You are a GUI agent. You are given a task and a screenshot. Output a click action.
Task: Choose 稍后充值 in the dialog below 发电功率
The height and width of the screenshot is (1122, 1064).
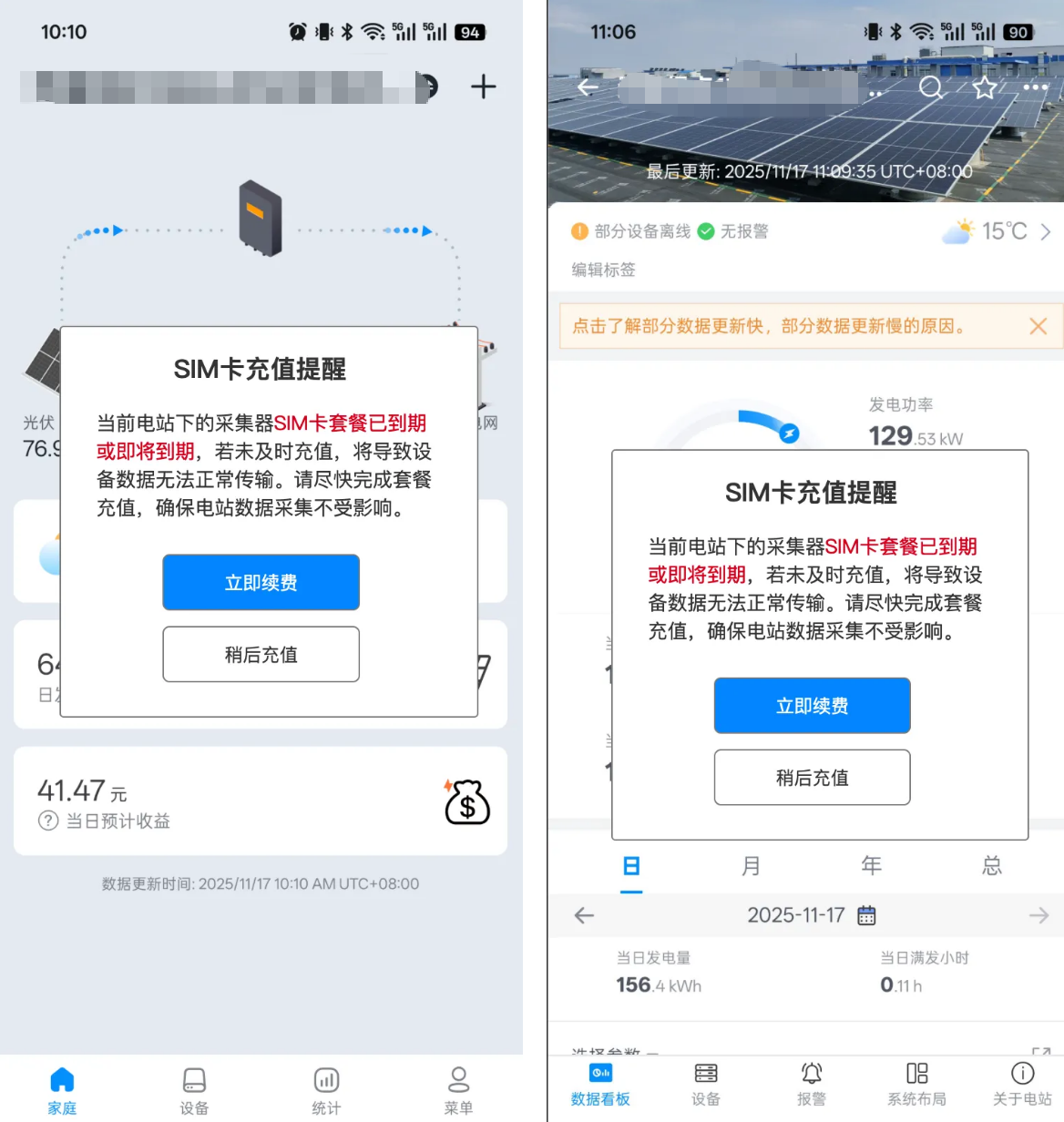tap(812, 777)
